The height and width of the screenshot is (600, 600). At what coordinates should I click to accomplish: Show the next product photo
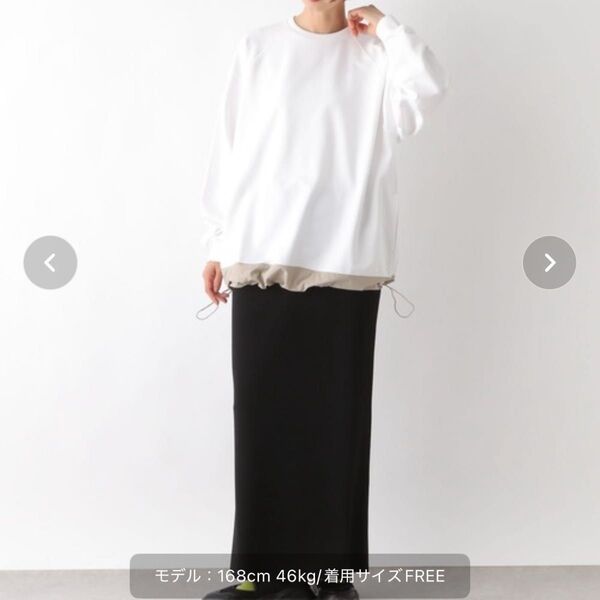[549, 263]
